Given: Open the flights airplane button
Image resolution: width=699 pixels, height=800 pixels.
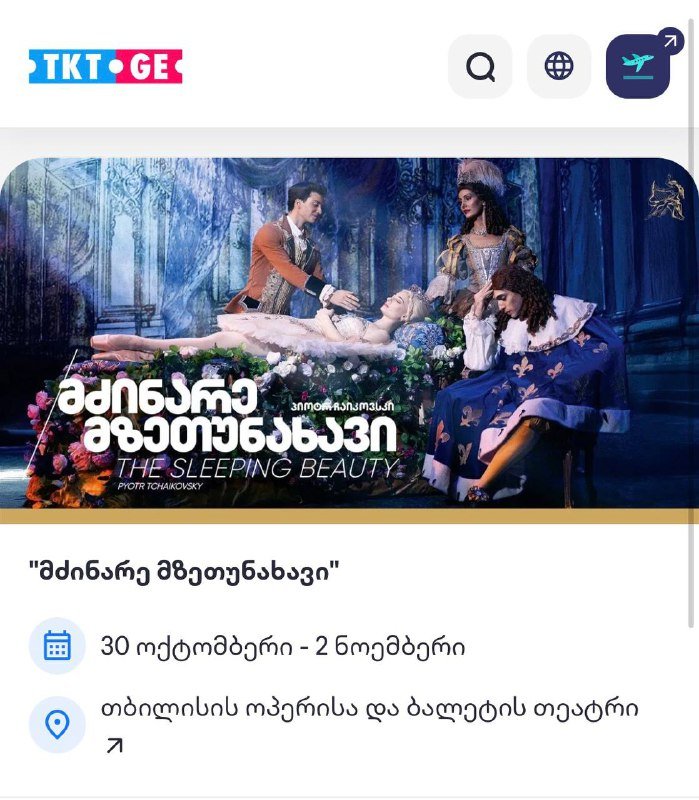Looking at the screenshot, I should pyautogui.click(x=638, y=67).
